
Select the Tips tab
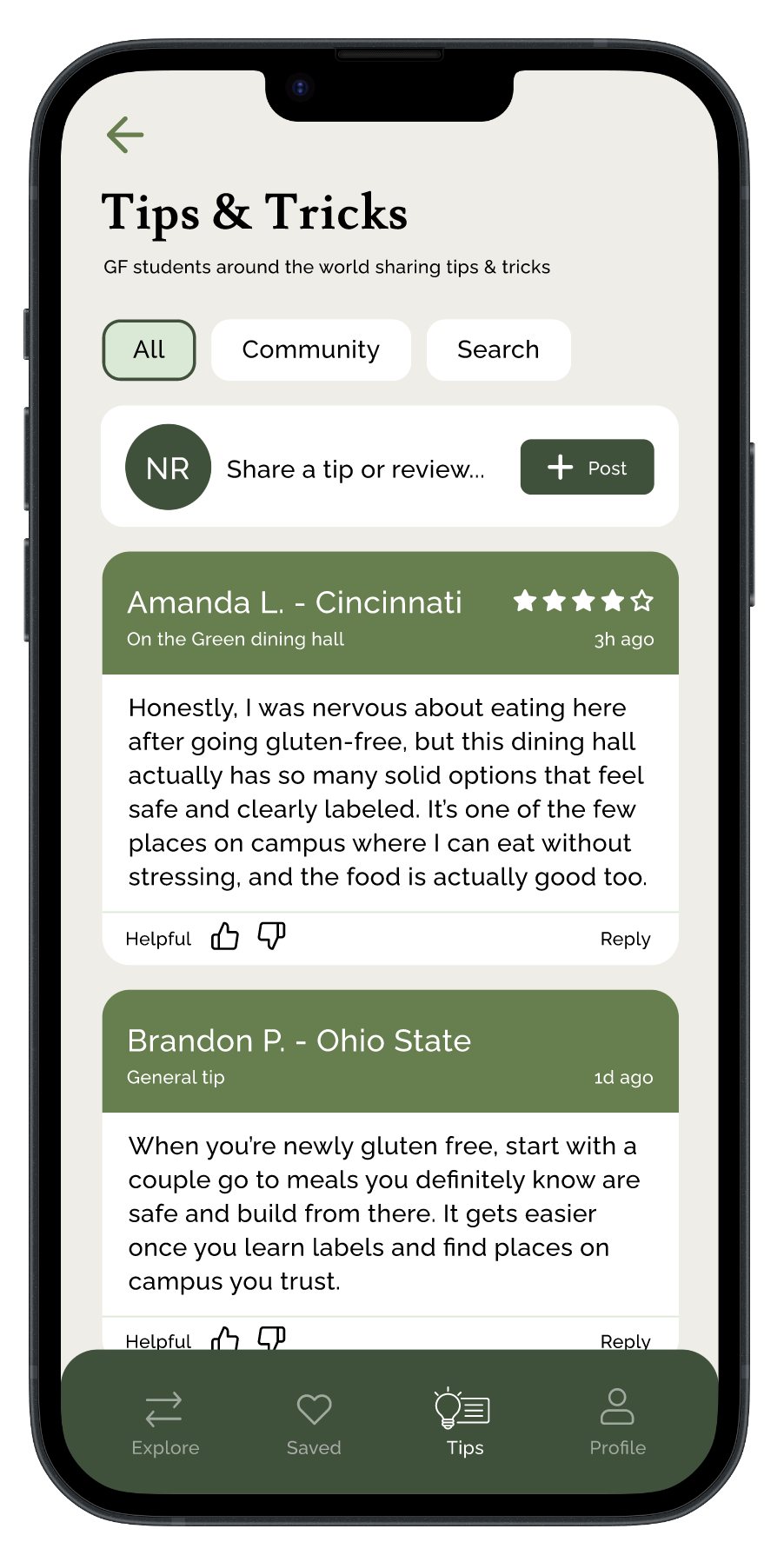[464, 1422]
